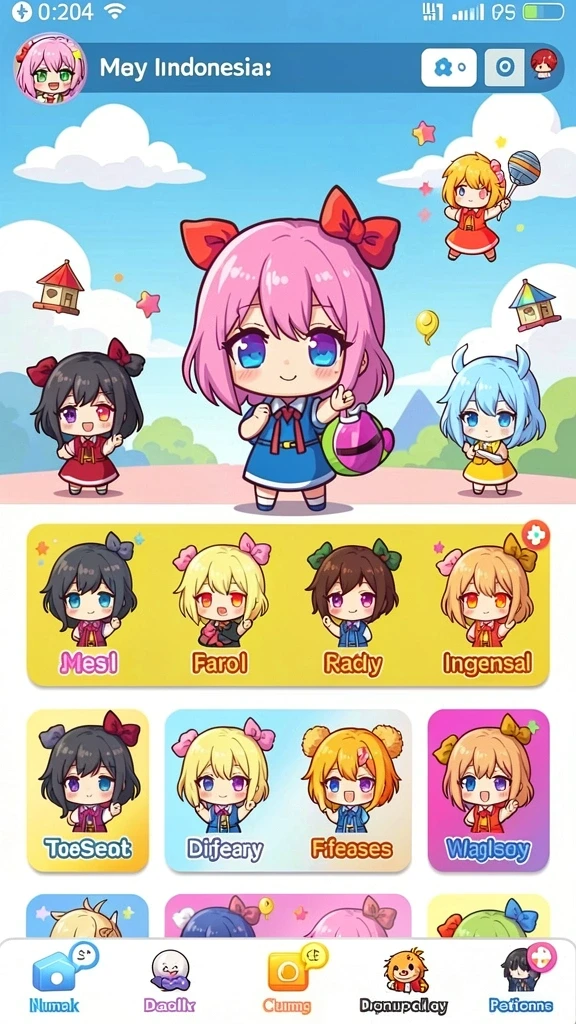The image size is (576, 1024).
Task: Open the red-haired avatar in header
Action: [x=543, y=64]
